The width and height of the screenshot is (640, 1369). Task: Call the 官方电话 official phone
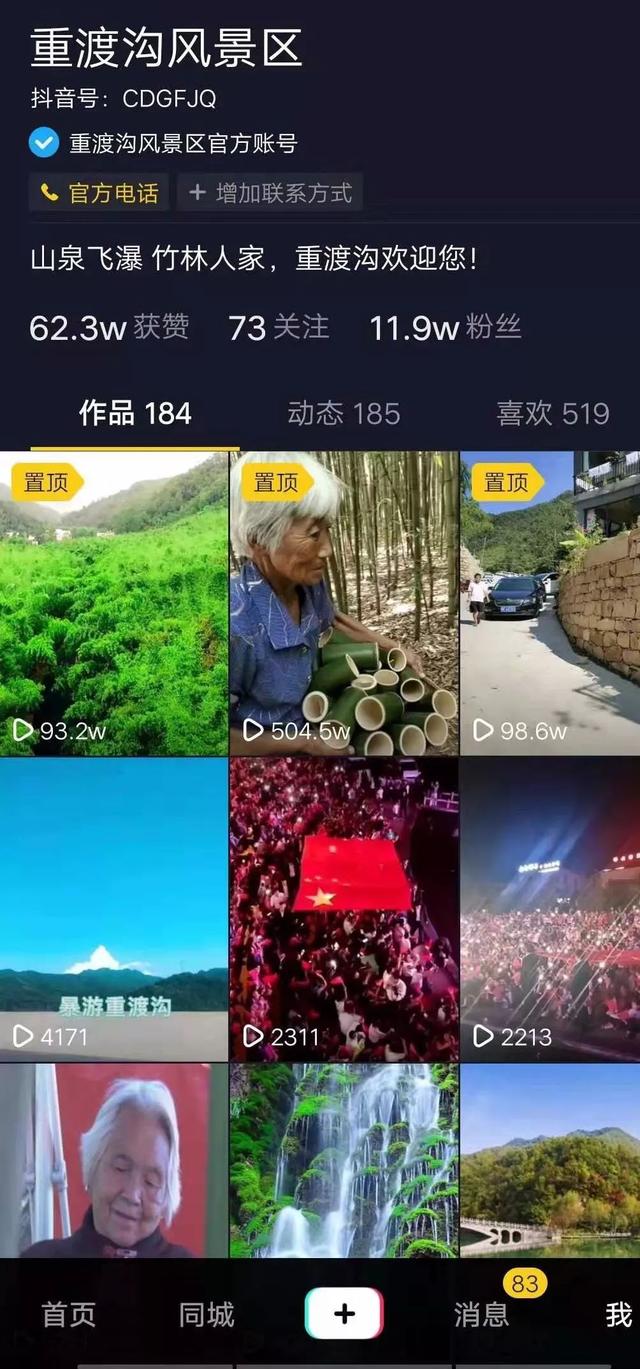[99, 193]
